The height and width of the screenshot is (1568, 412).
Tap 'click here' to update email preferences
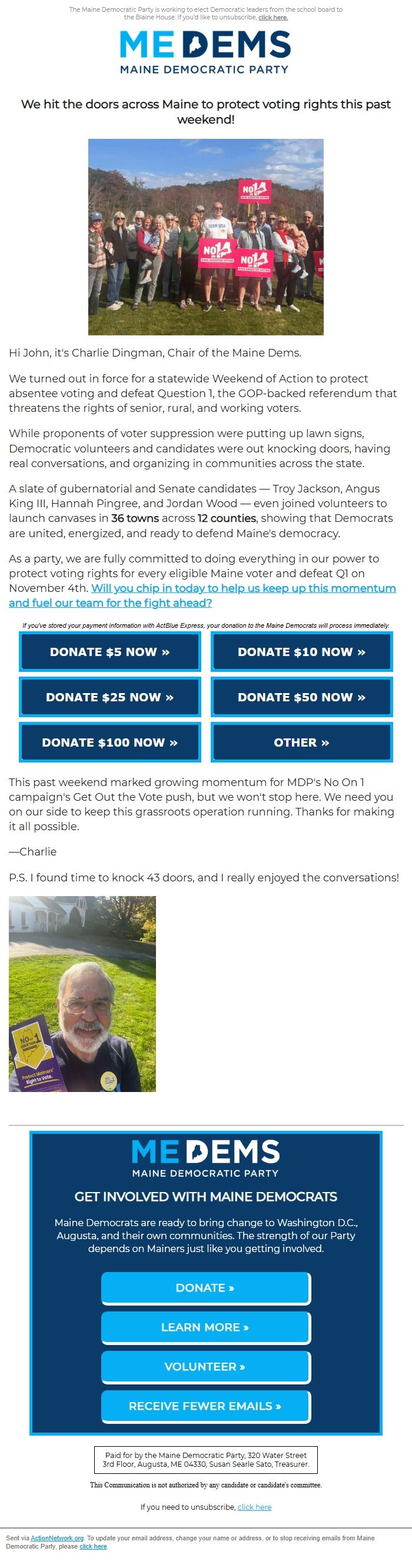[x=93, y=1546]
